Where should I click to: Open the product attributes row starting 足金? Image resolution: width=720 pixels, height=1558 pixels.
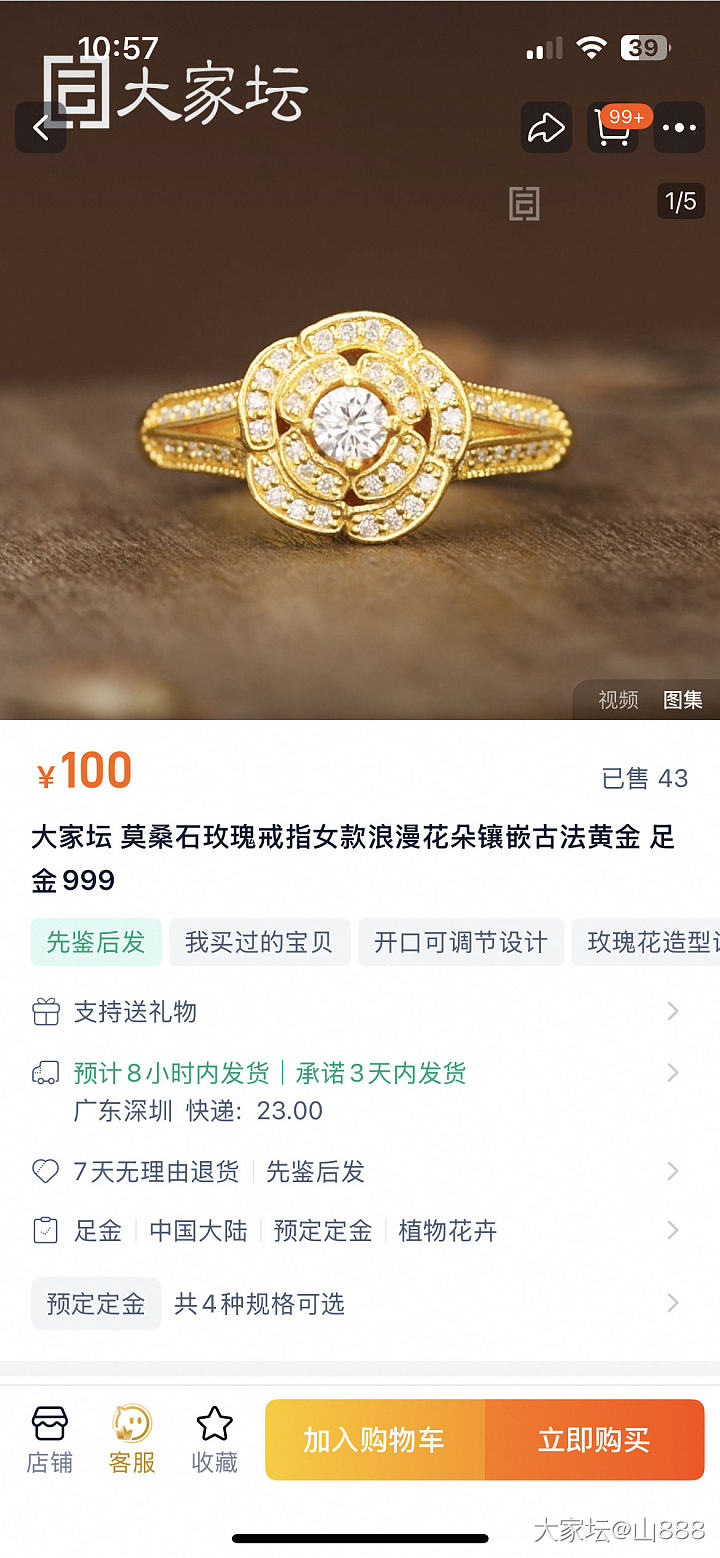[358, 1230]
